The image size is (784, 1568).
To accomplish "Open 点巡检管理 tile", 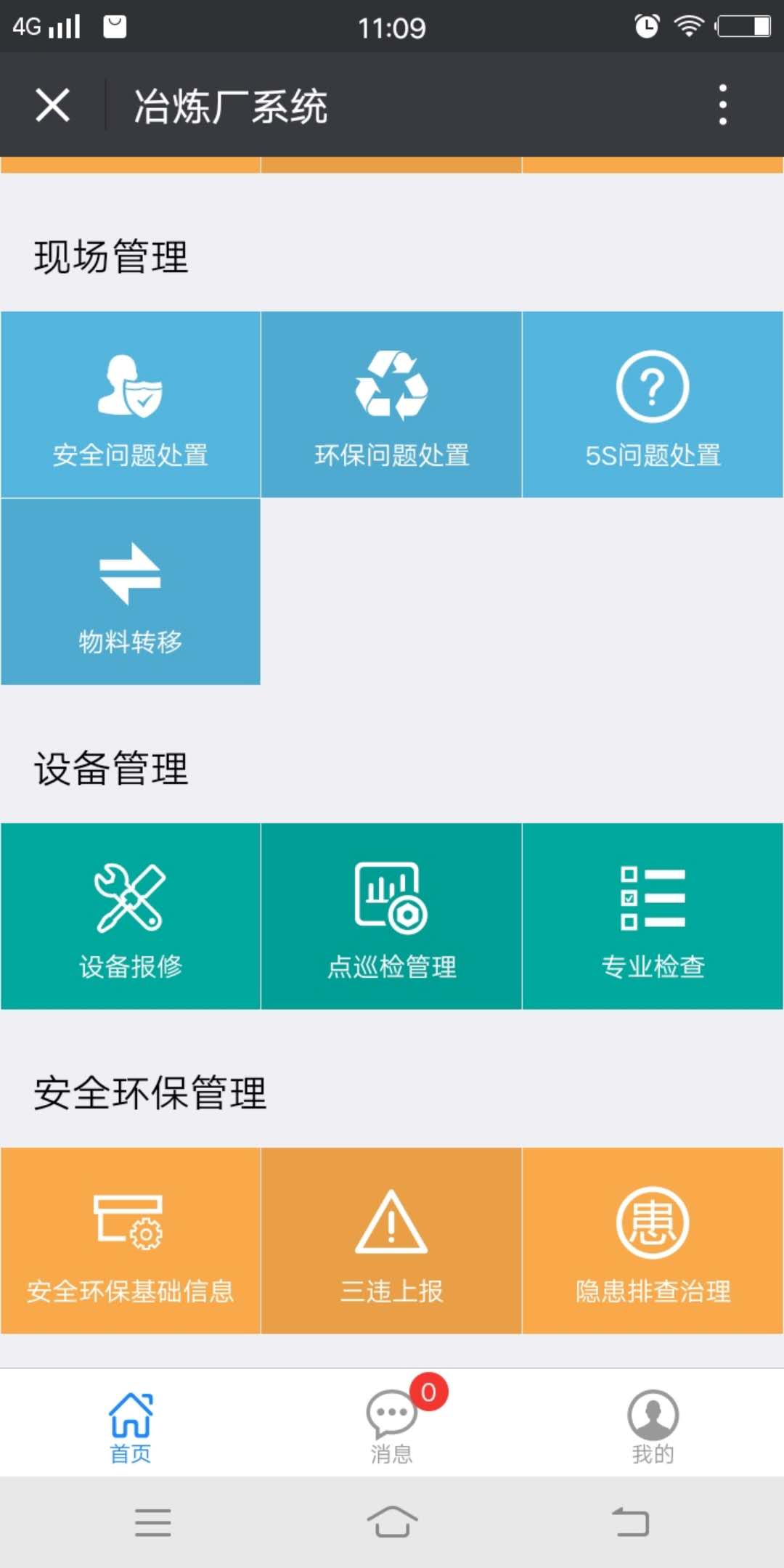I will pyautogui.click(x=391, y=916).
